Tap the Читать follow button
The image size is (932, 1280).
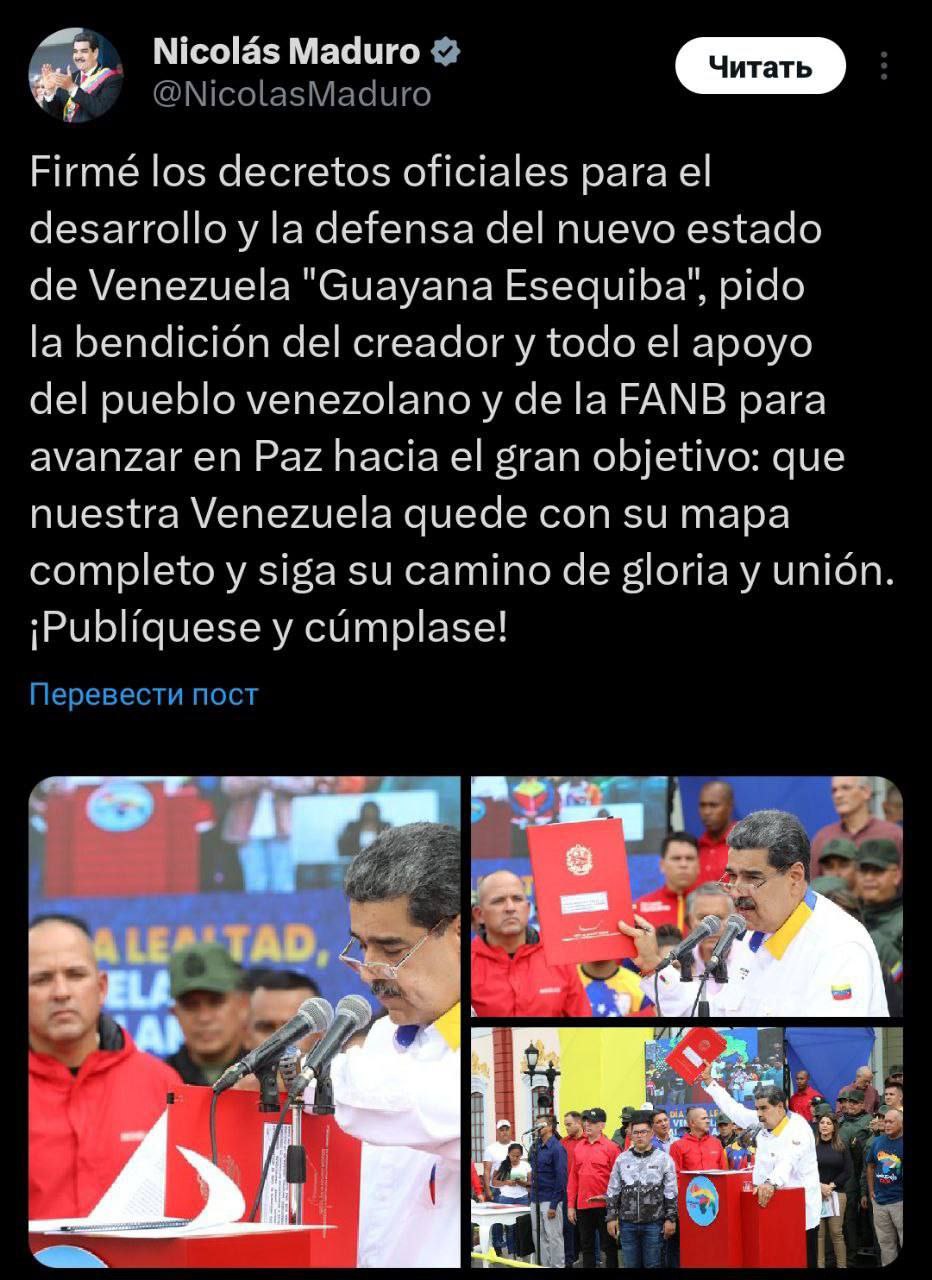point(760,66)
